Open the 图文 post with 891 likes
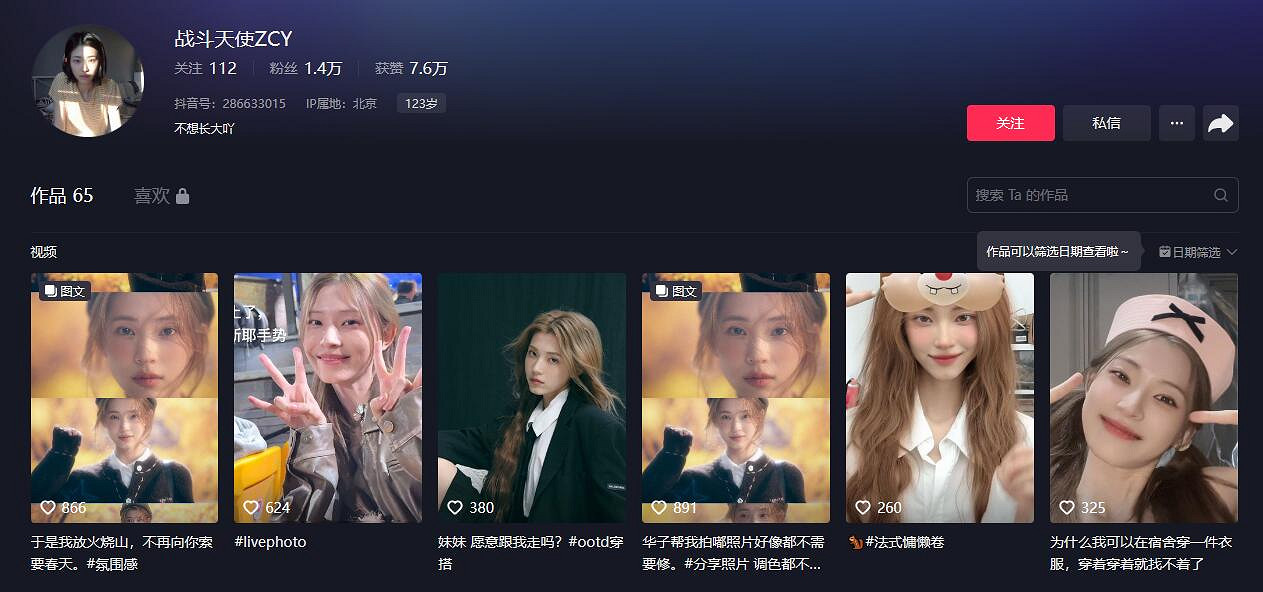Viewport: 1263px width, 592px height. coord(735,397)
